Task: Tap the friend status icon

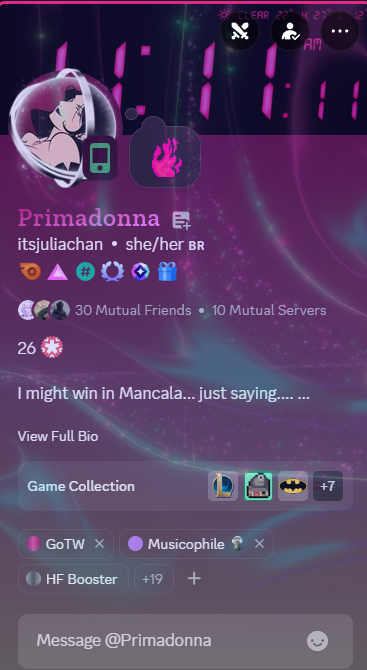Action: pos(290,31)
